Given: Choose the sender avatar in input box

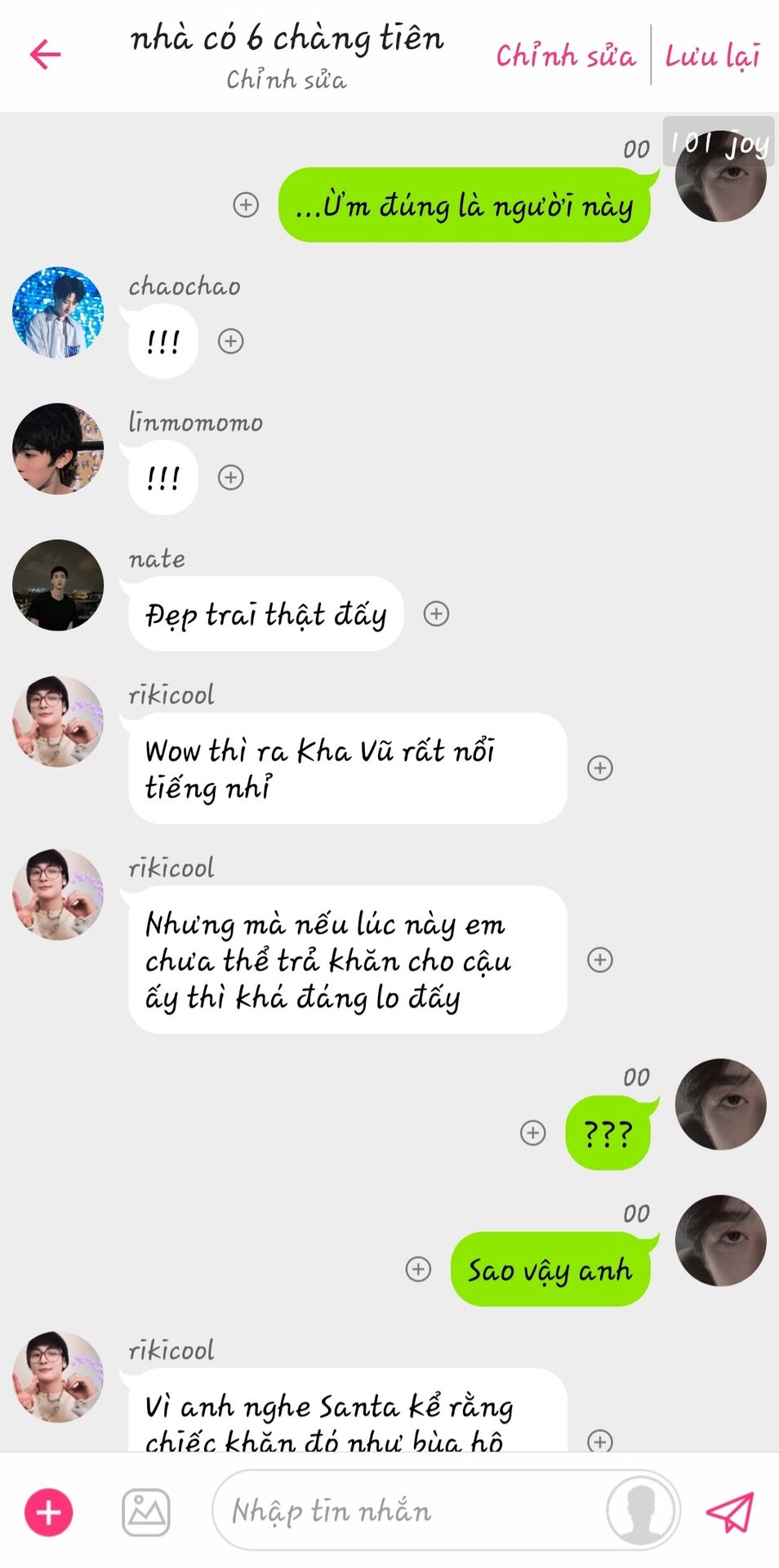Looking at the screenshot, I should [x=642, y=1512].
